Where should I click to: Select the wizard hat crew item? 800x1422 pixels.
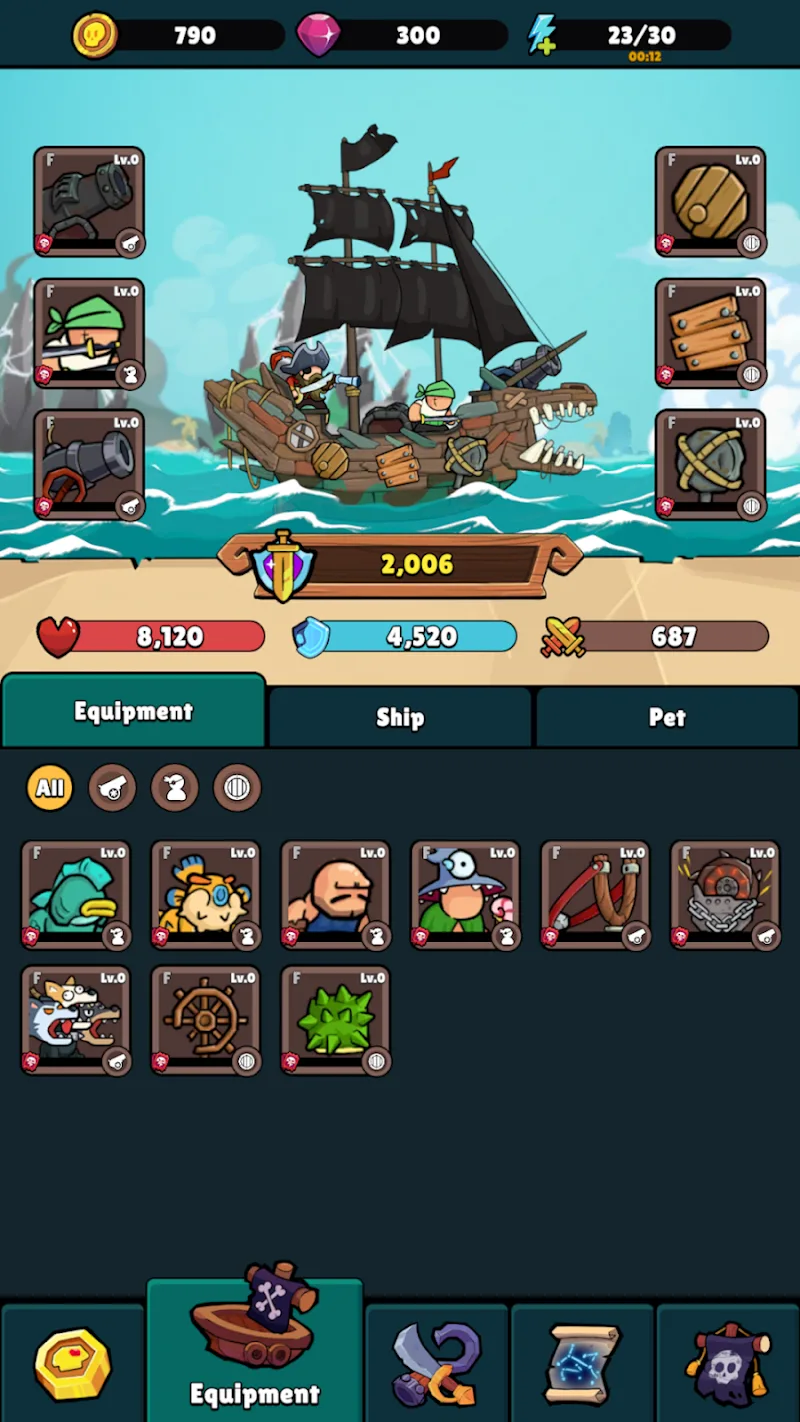click(x=466, y=894)
